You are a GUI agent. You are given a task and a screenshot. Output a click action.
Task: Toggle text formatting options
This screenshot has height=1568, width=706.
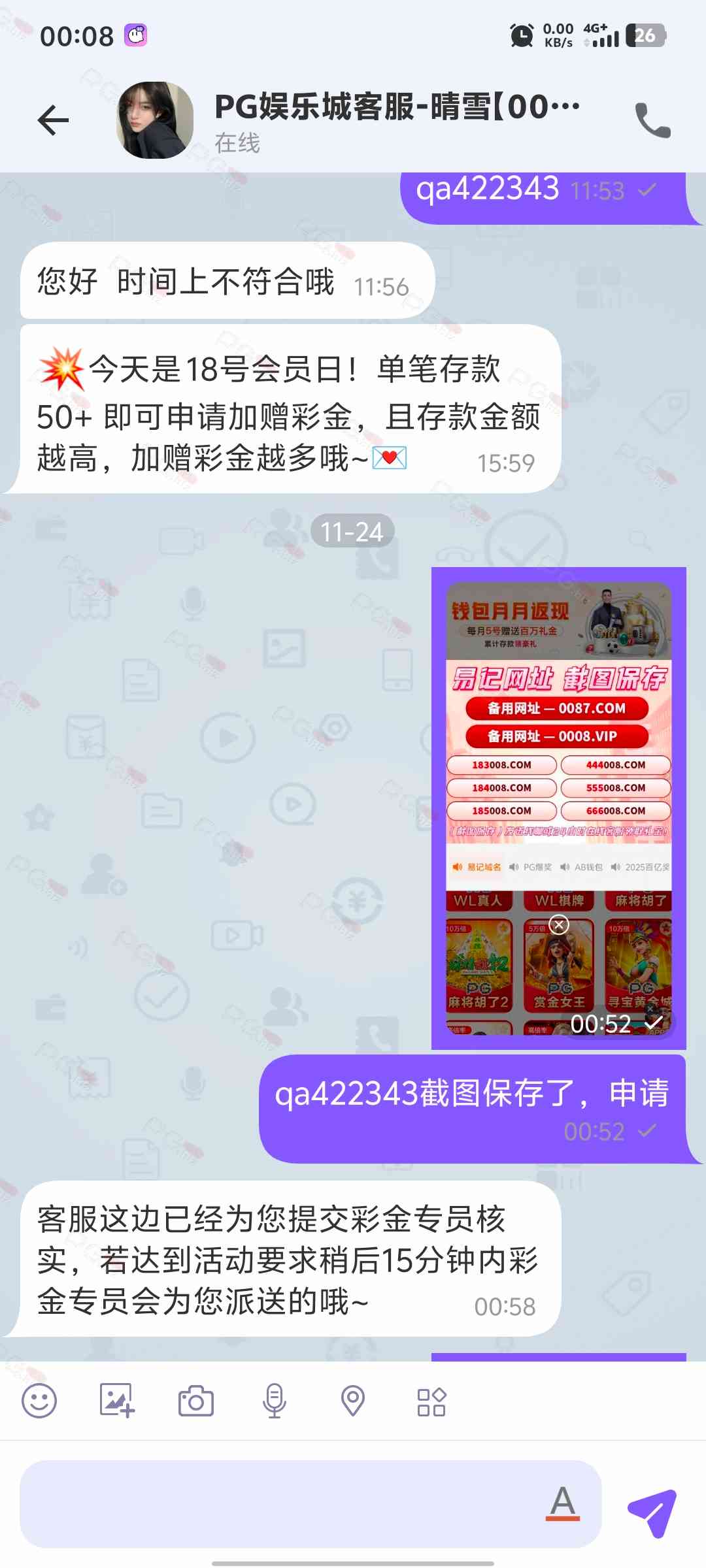point(563,1503)
